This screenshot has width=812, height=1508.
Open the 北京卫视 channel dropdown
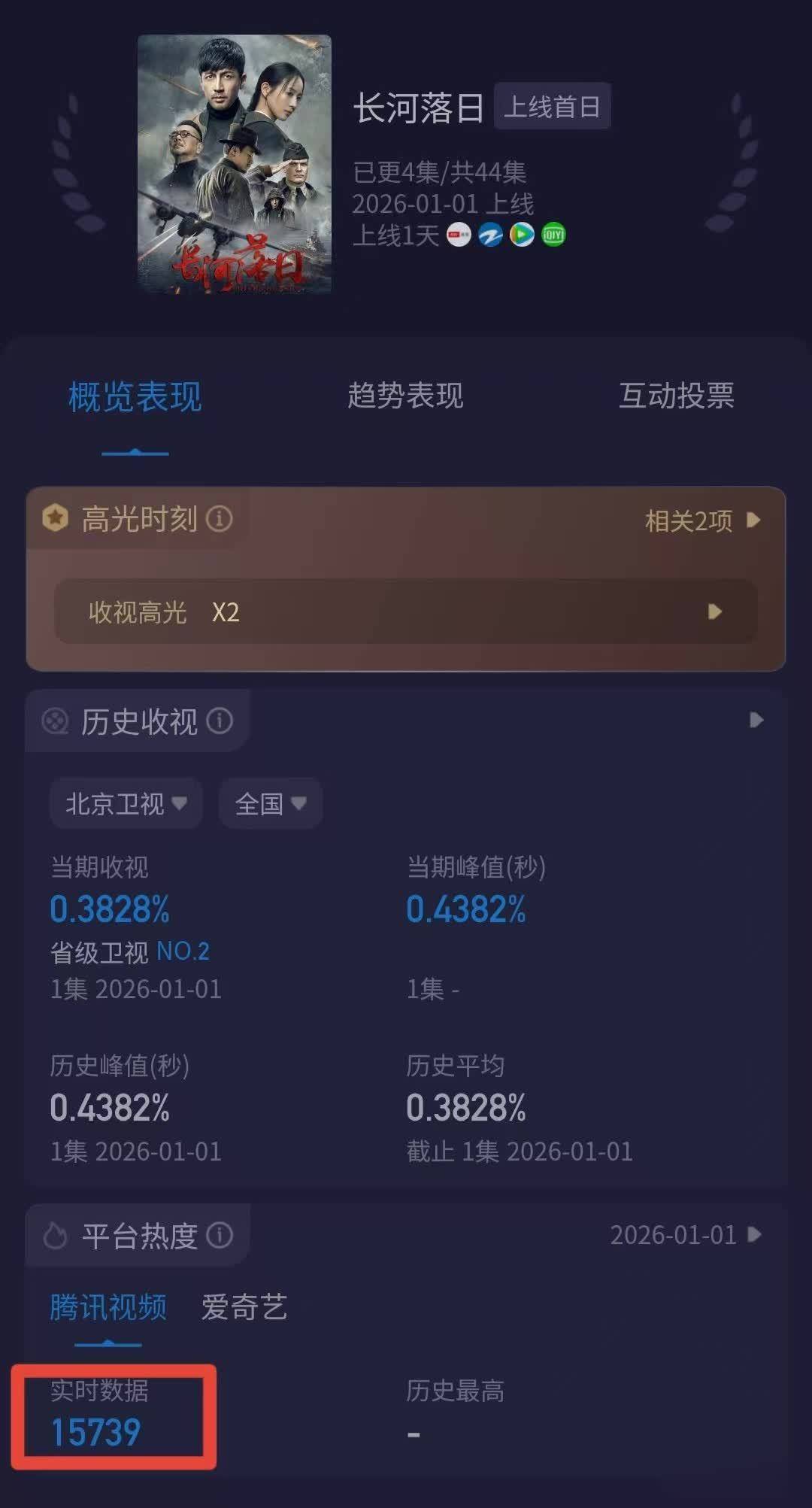(126, 804)
